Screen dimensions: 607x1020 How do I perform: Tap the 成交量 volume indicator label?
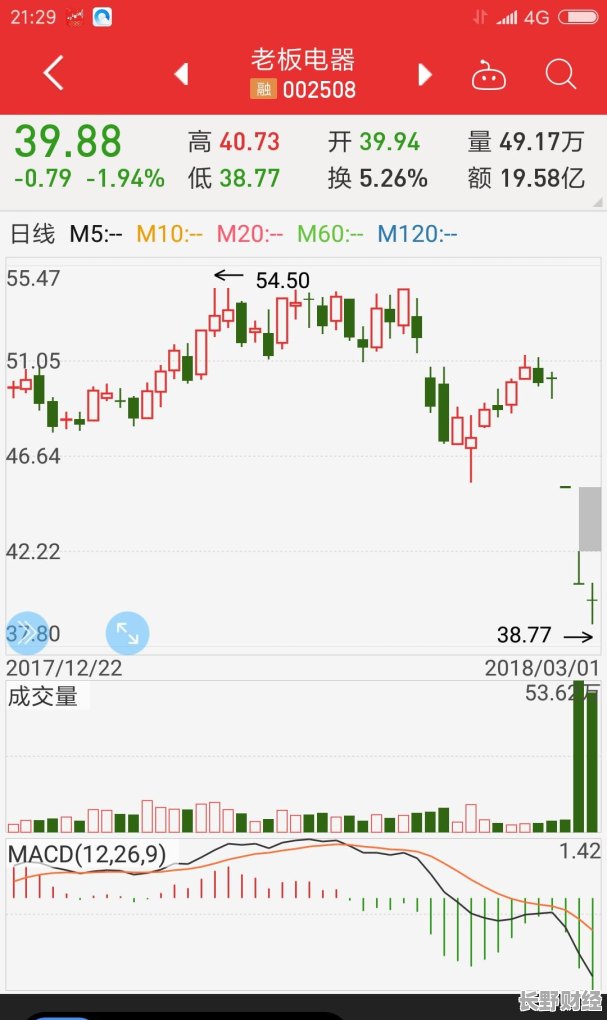click(x=43, y=696)
